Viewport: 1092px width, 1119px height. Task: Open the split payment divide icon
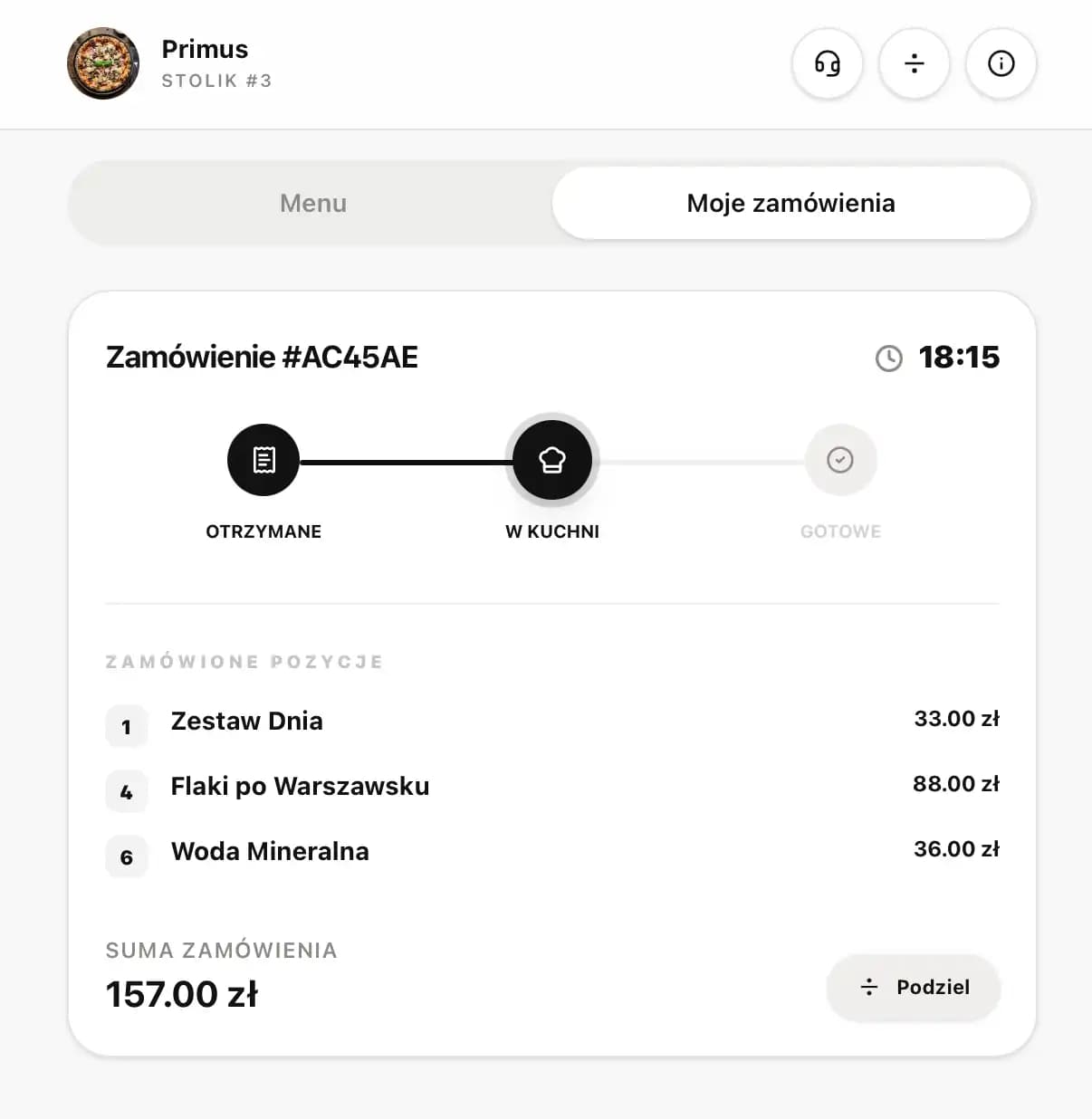click(914, 63)
